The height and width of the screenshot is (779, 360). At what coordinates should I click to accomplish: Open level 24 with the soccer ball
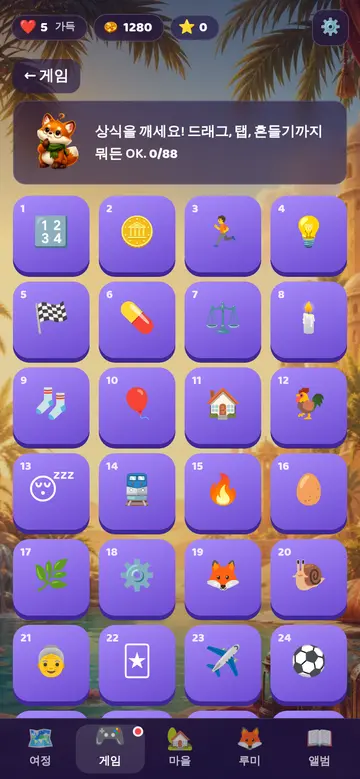[x=309, y=665]
